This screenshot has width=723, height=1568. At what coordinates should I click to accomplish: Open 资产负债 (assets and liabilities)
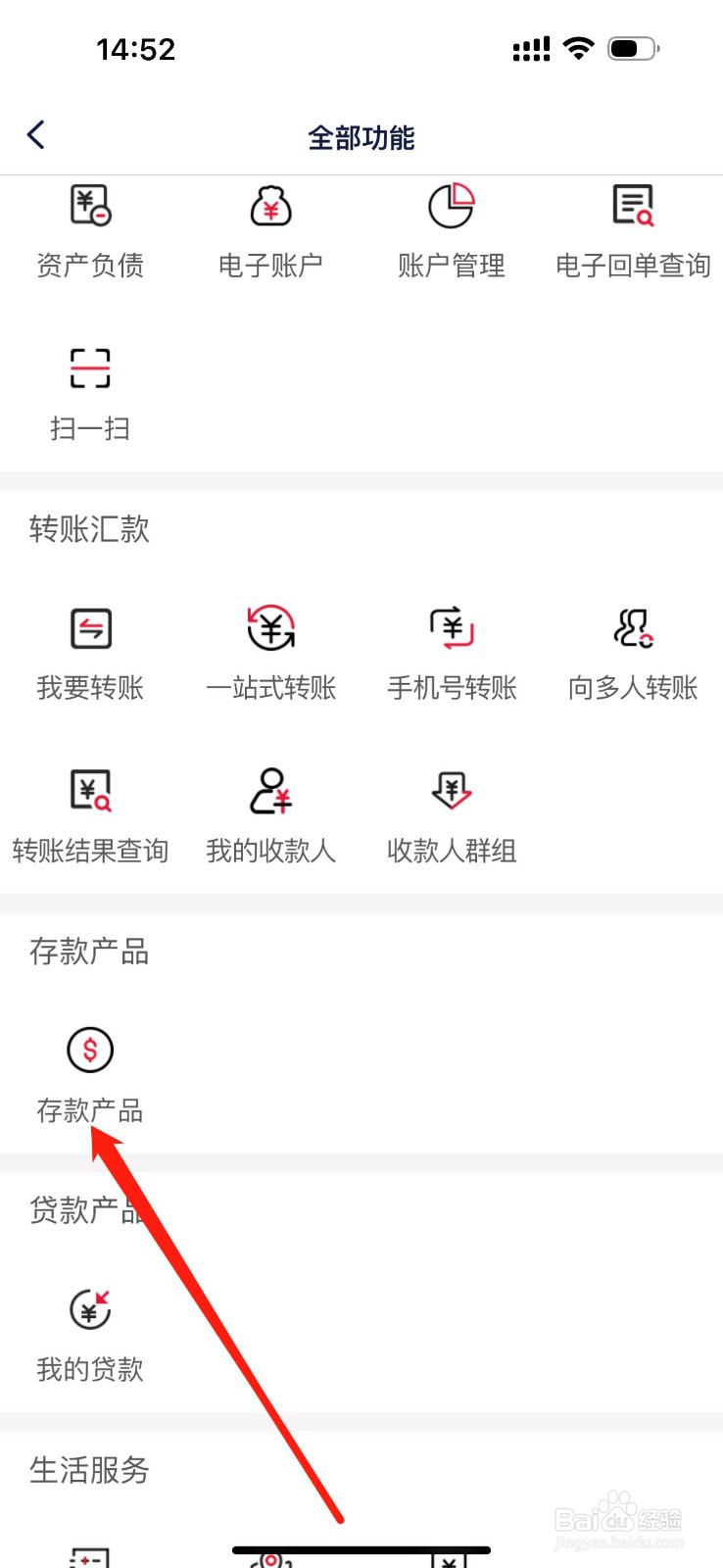click(90, 232)
